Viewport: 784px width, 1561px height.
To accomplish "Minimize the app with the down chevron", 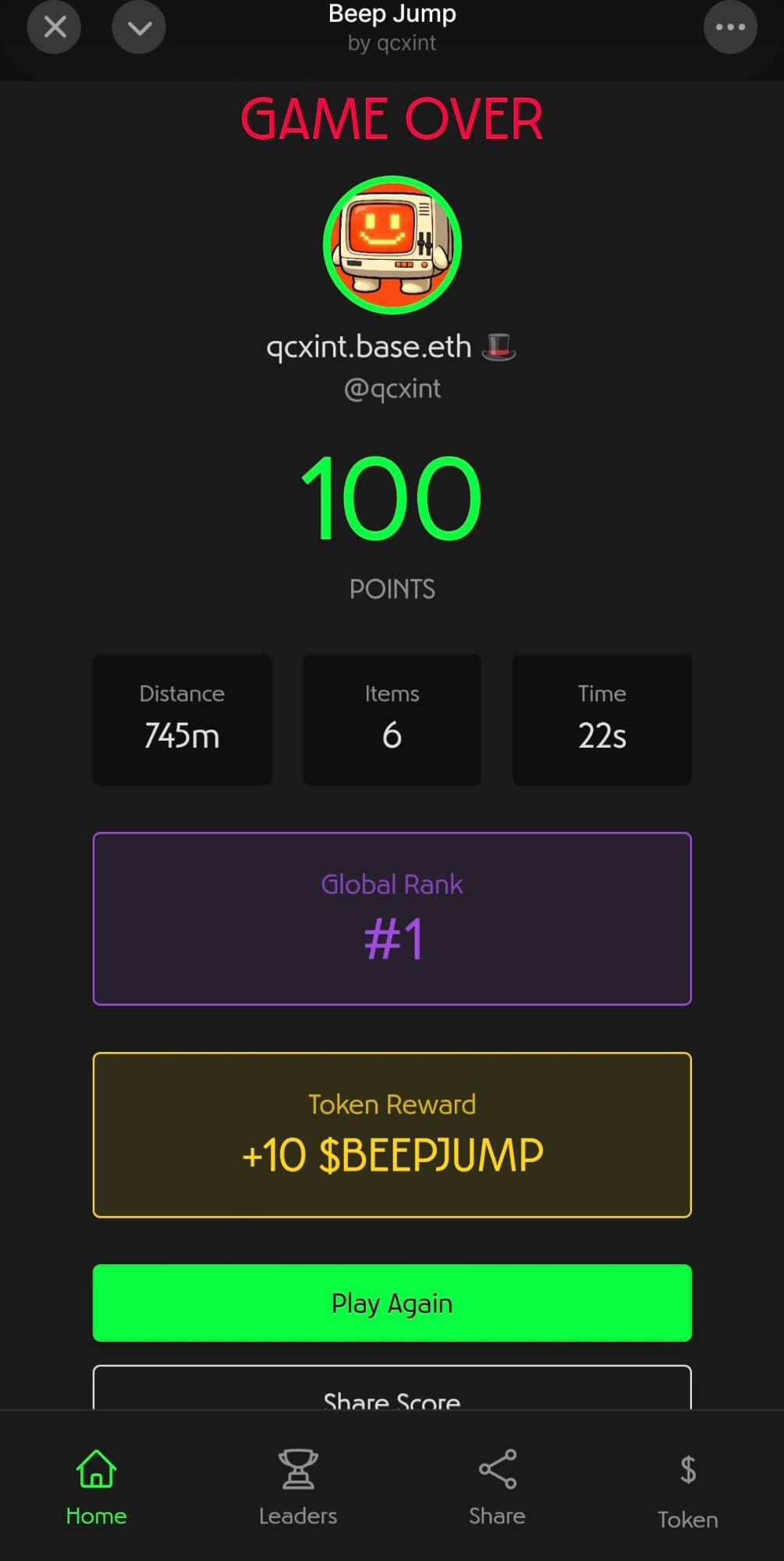I will (x=139, y=28).
